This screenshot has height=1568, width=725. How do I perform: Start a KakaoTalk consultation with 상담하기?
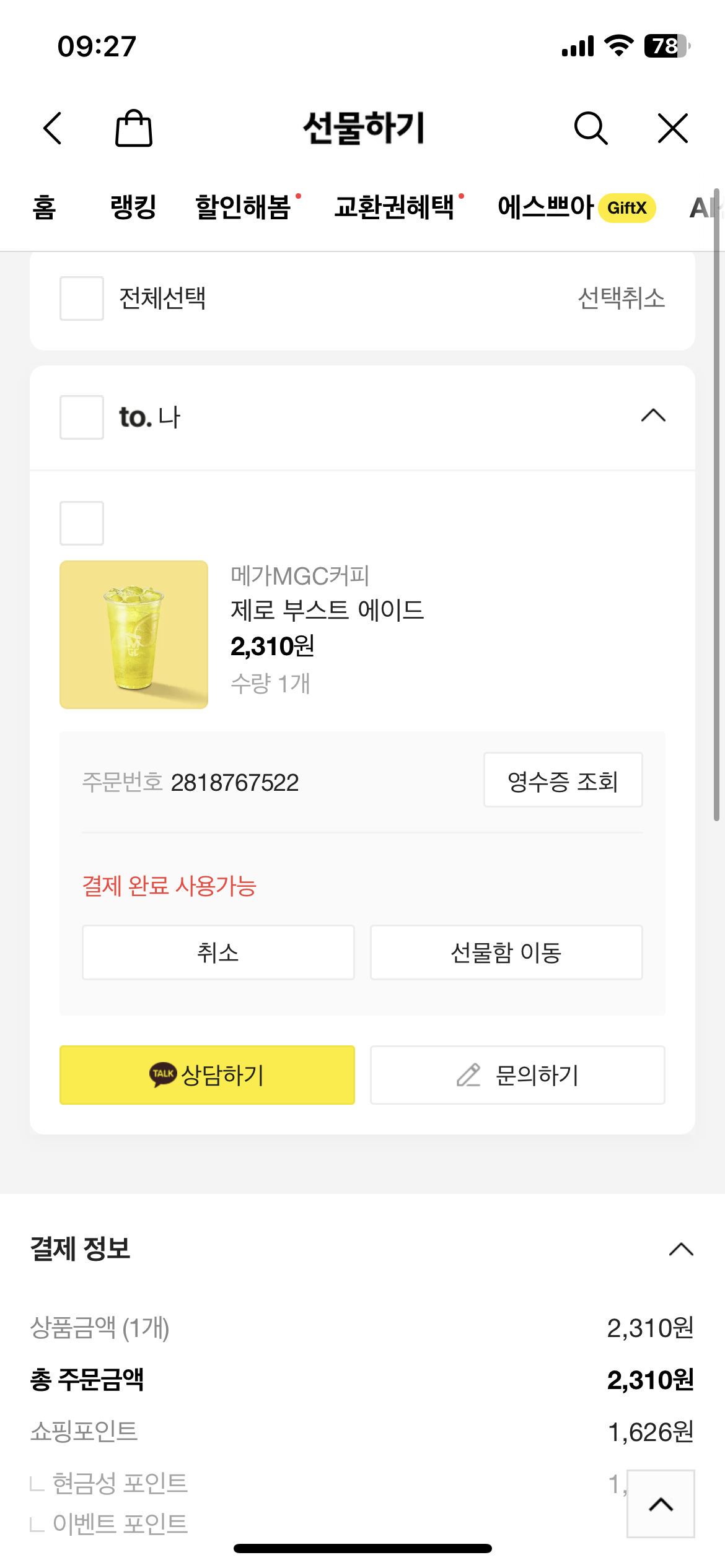click(x=207, y=1075)
